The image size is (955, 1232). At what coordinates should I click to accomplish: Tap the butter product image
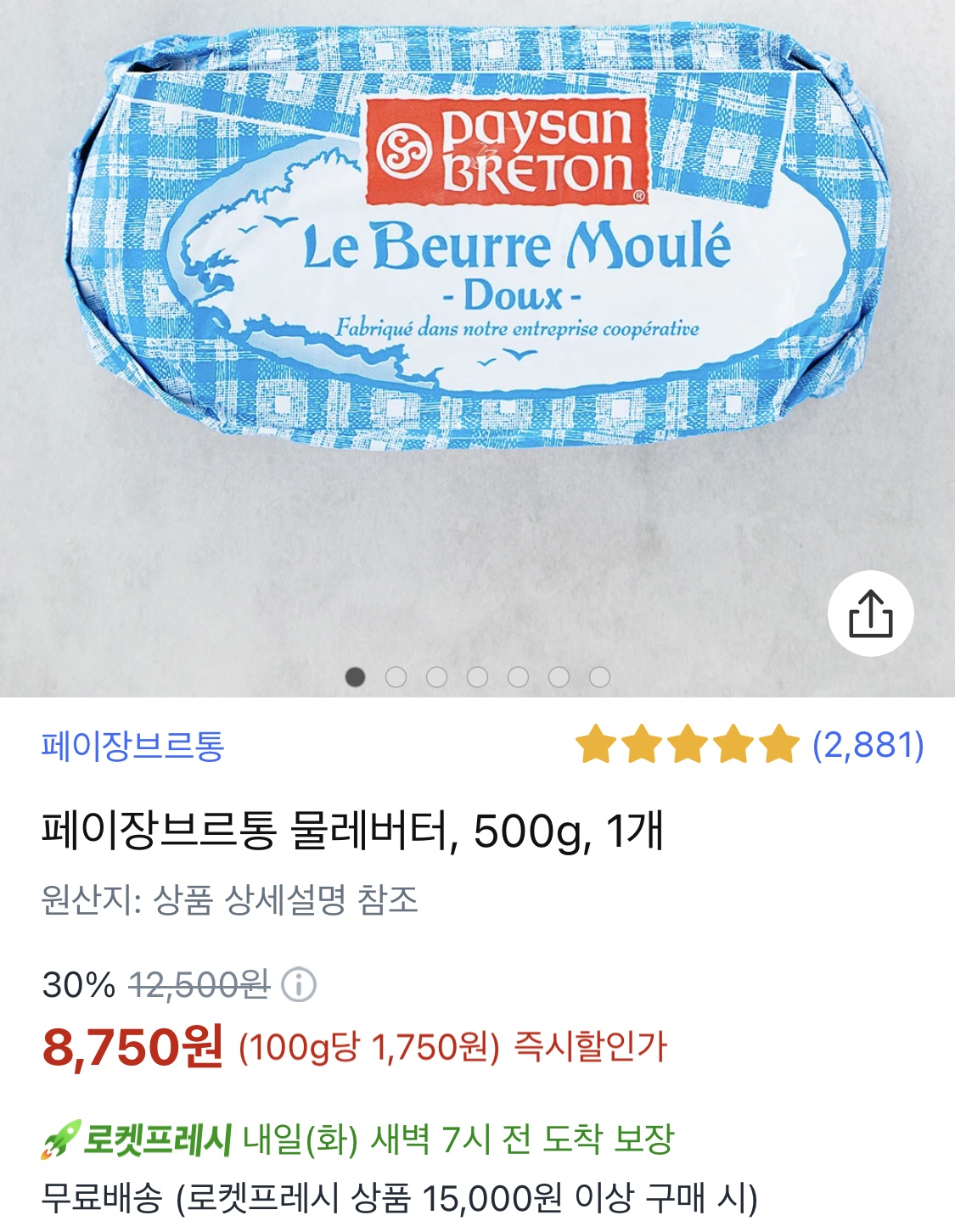(x=477, y=255)
